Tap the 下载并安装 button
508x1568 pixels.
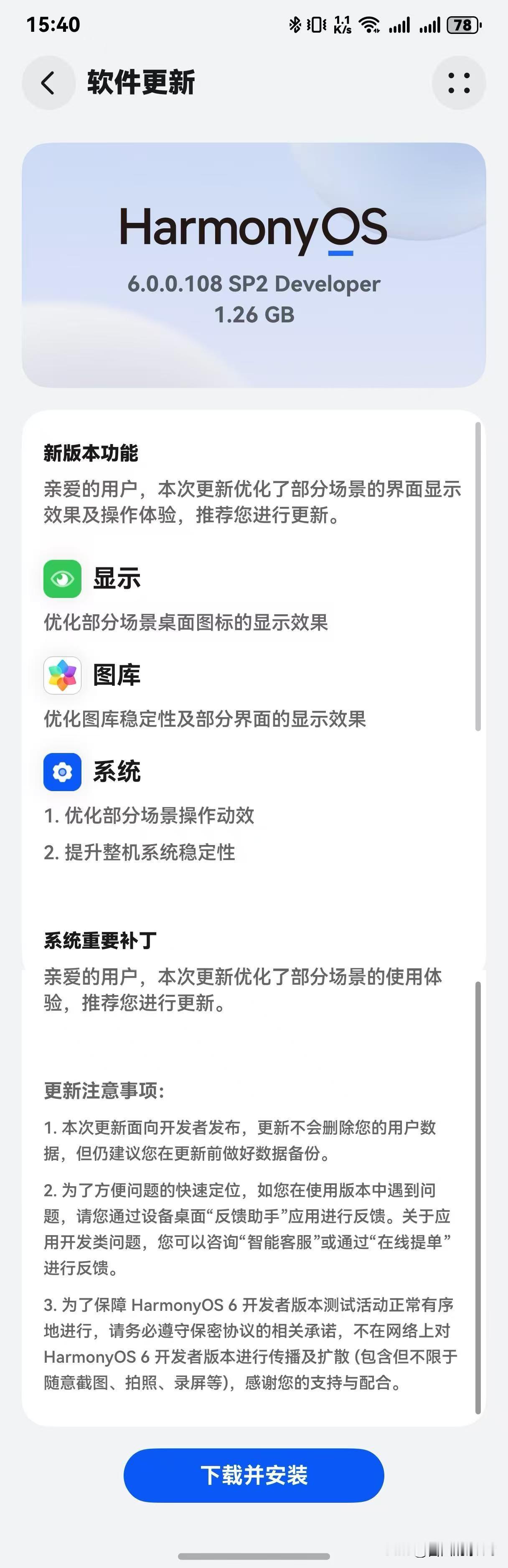[x=254, y=1475]
